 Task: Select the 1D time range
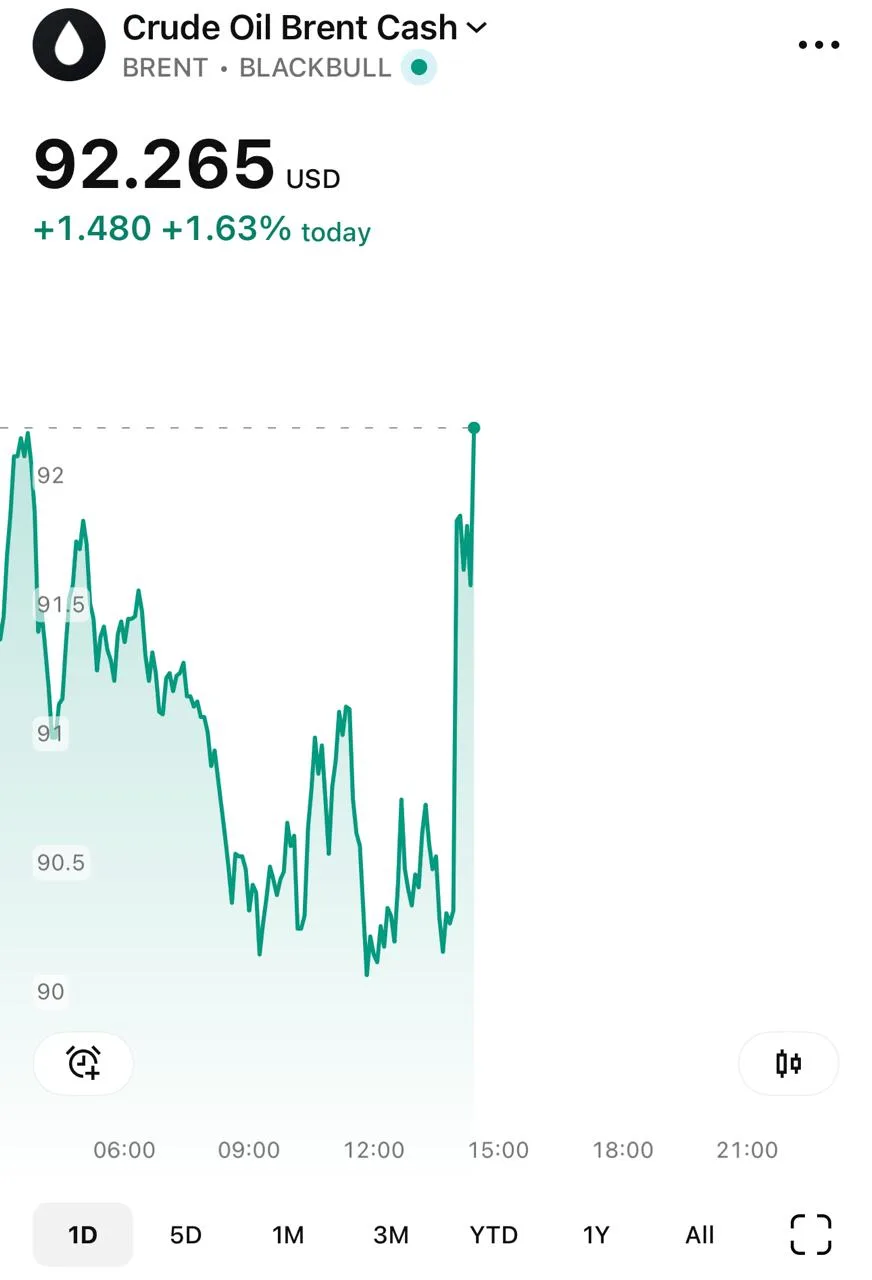click(83, 1235)
